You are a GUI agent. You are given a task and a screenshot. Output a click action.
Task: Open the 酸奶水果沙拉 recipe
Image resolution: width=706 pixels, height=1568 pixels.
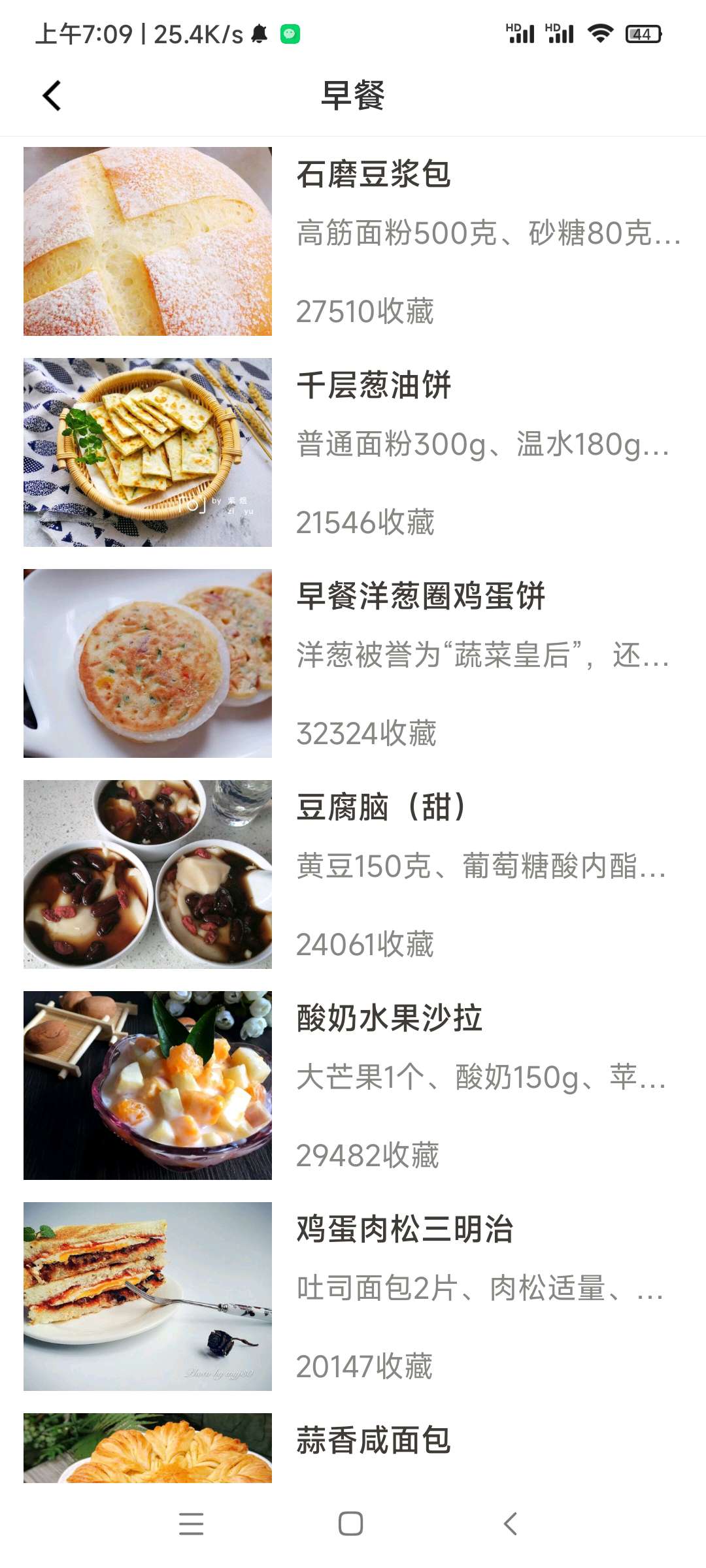(x=390, y=1019)
